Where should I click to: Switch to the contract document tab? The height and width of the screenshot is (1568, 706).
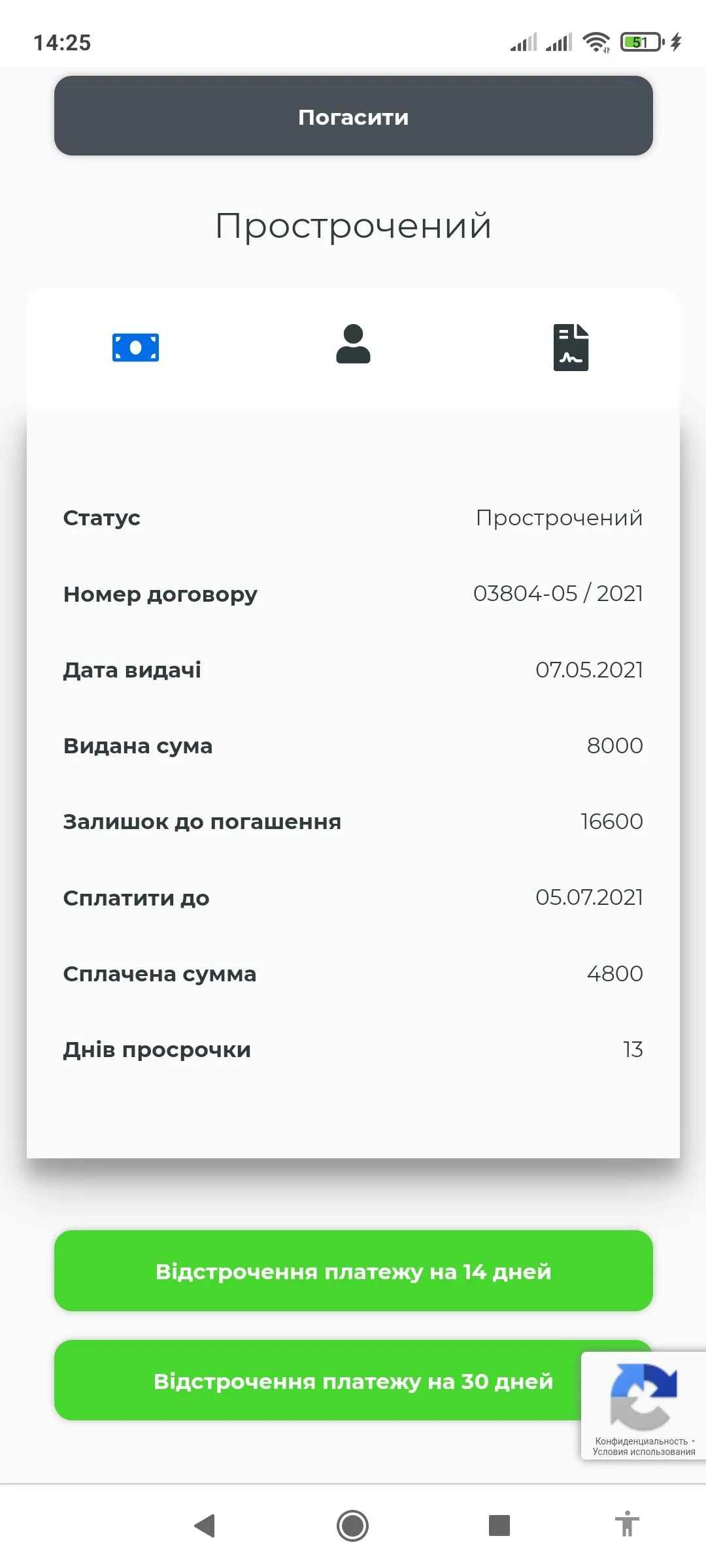coord(571,347)
